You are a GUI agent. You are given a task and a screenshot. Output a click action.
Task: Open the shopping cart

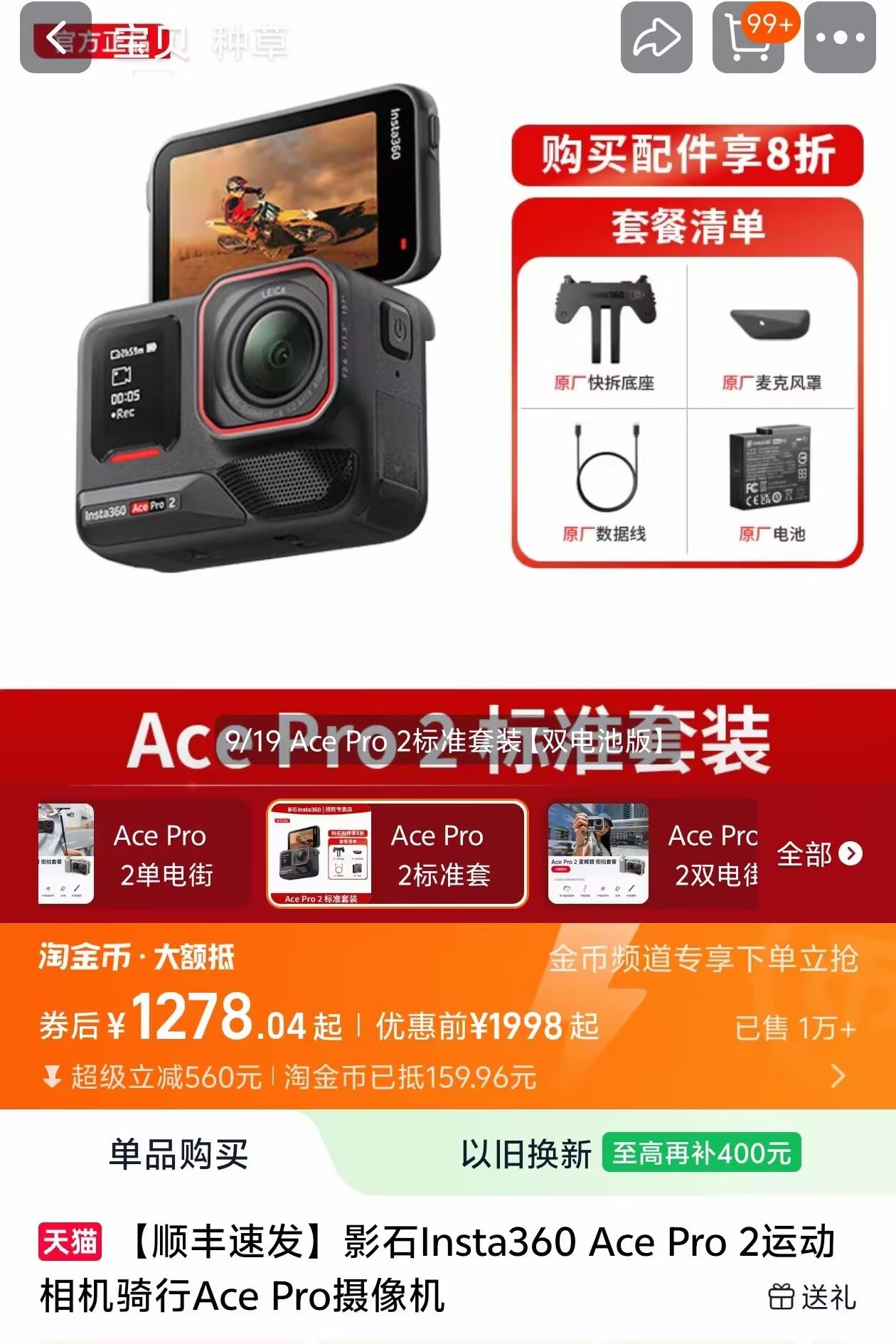pos(748,38)
